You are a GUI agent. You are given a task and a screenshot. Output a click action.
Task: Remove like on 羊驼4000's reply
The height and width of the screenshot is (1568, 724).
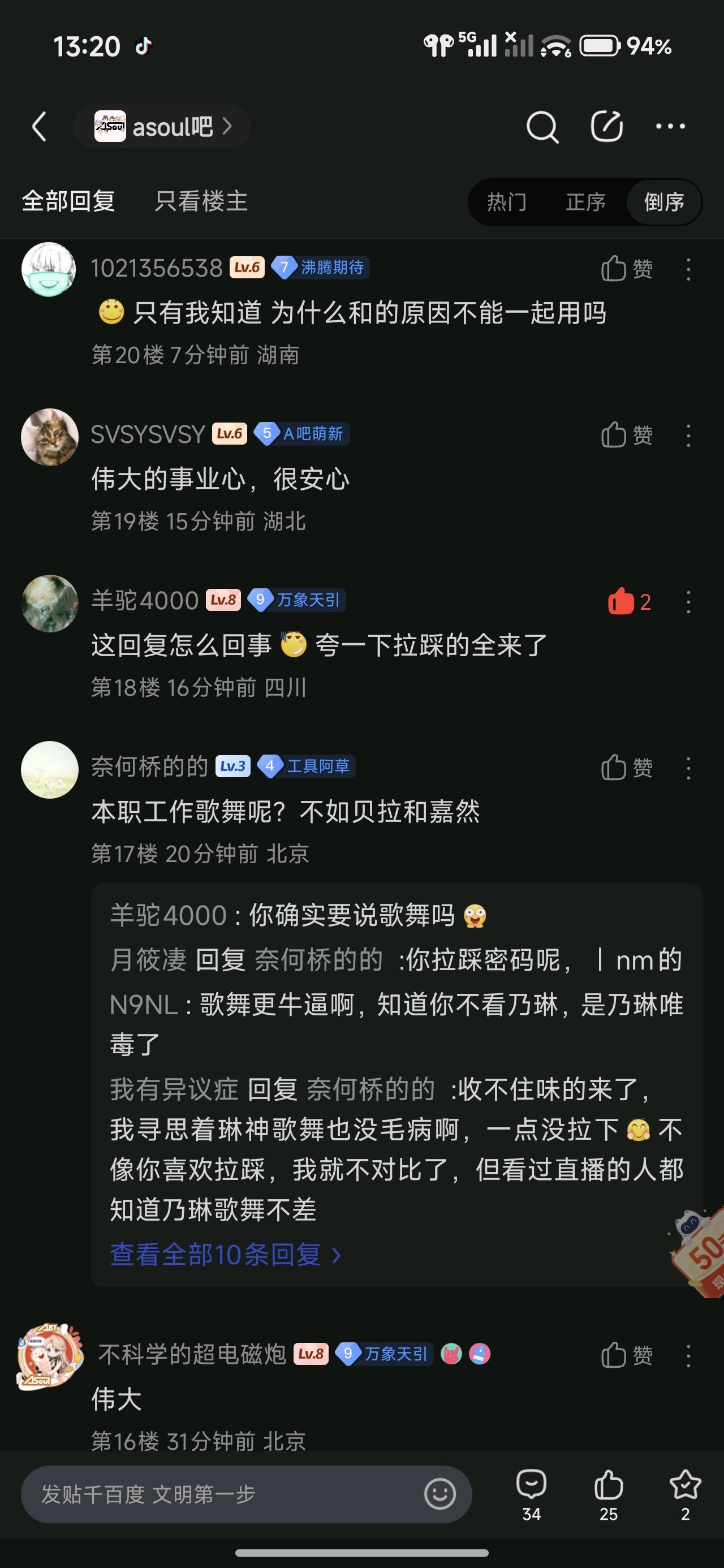(628, 601)
